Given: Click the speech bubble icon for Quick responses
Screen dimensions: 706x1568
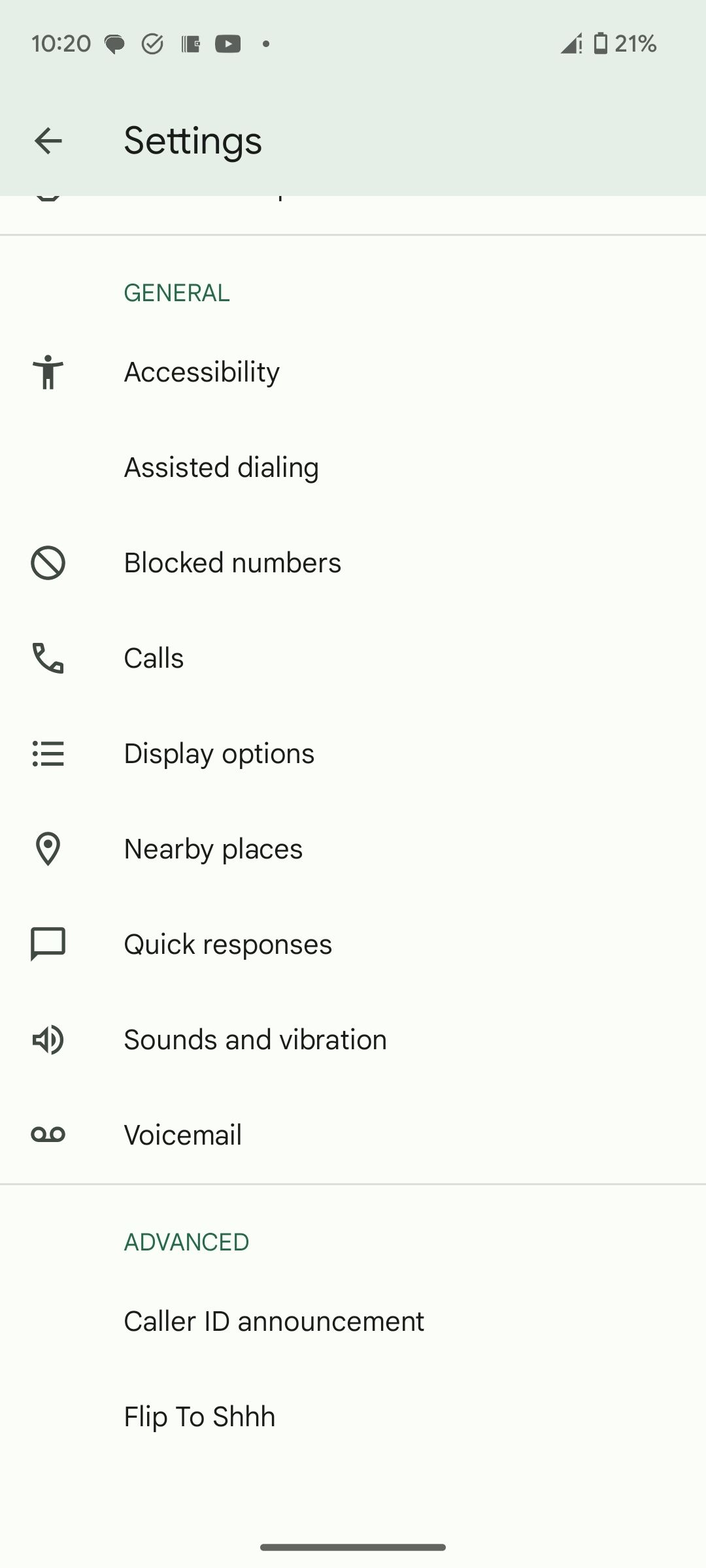Looking at the screenshot, I should click(x=48, y=943).
